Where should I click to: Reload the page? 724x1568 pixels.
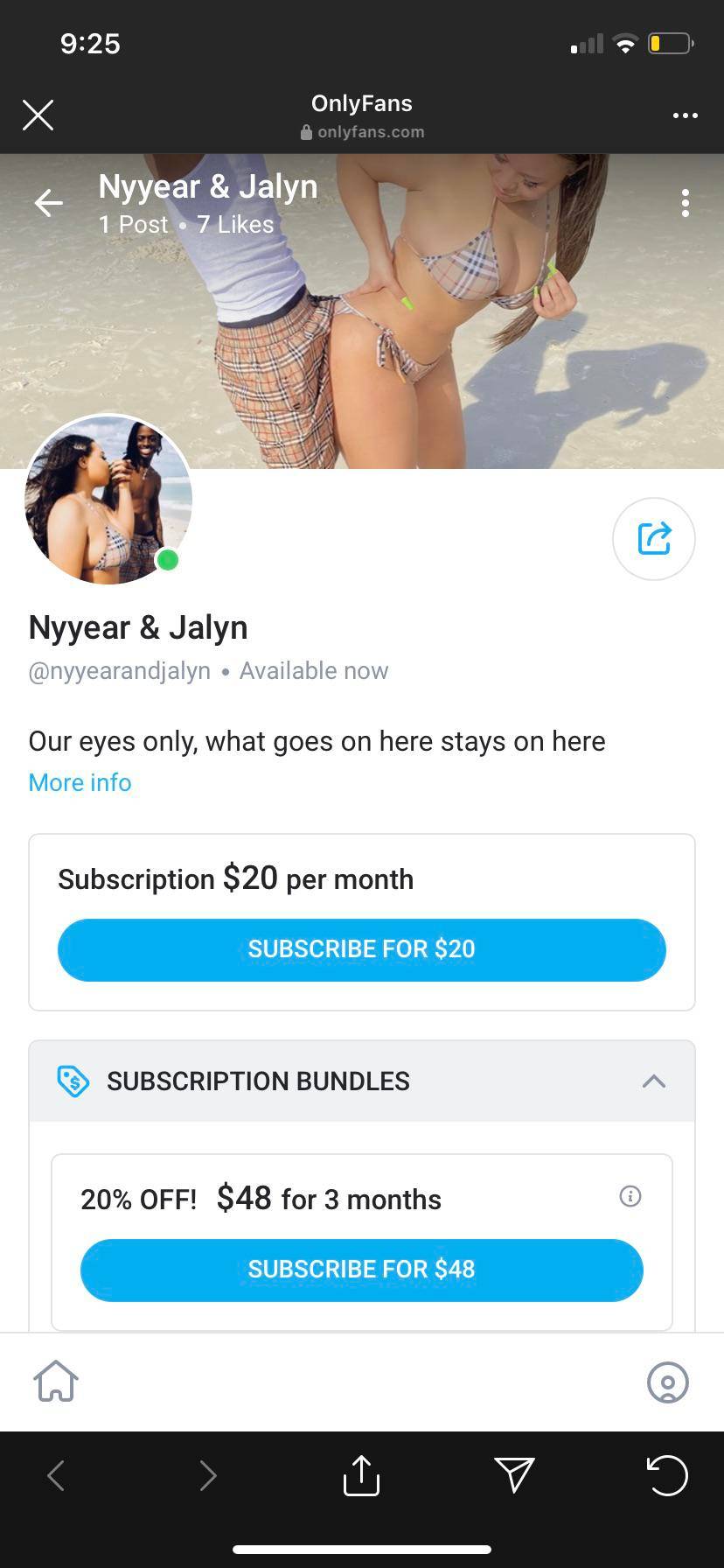667,1475
